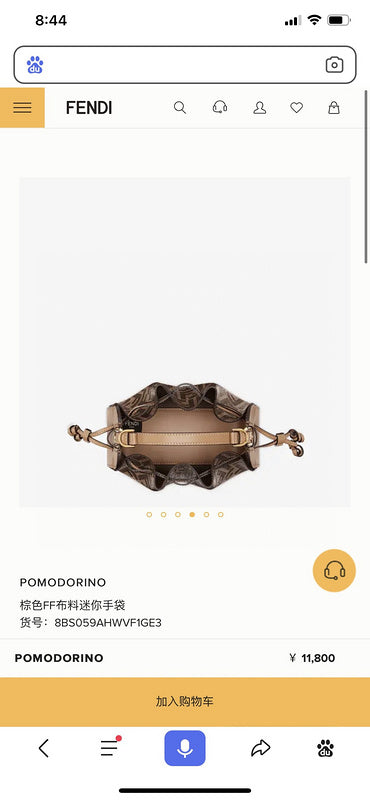This screenshot has width=370, height=800.
Task: Open customer service headset in header
Action: tap(220, 108)
